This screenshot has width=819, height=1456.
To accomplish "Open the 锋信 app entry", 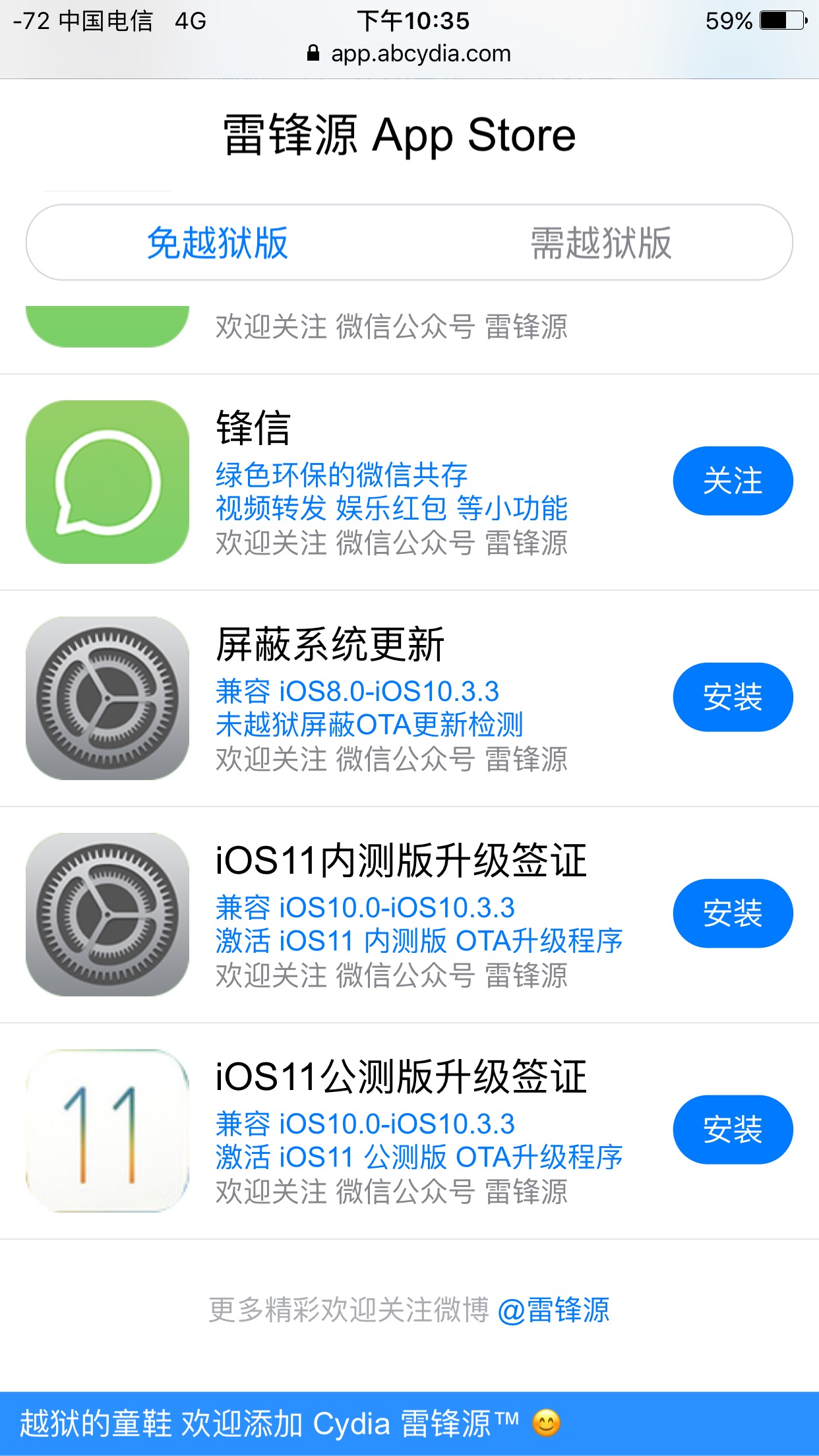I will coord(409,482).
